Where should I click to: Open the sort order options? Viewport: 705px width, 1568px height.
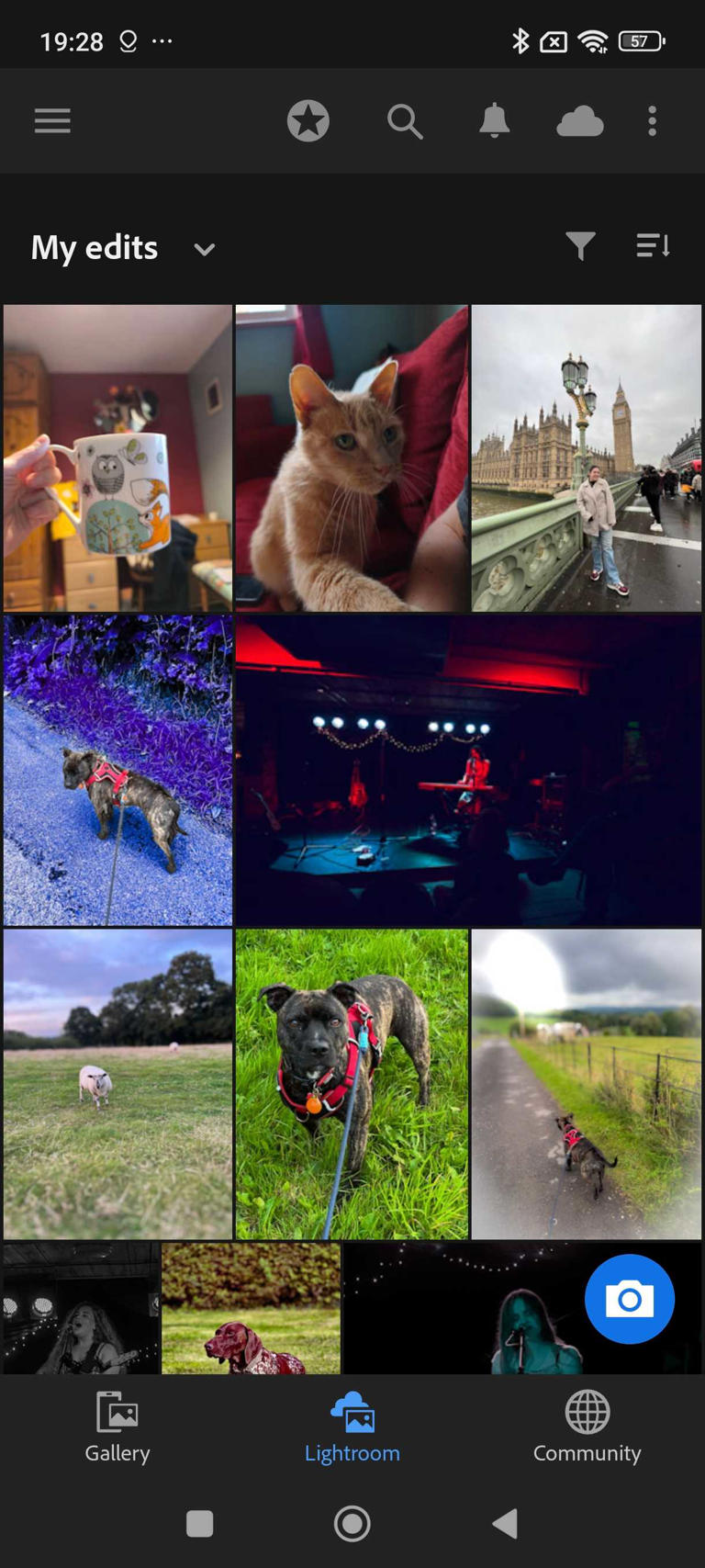coord(653,245)
